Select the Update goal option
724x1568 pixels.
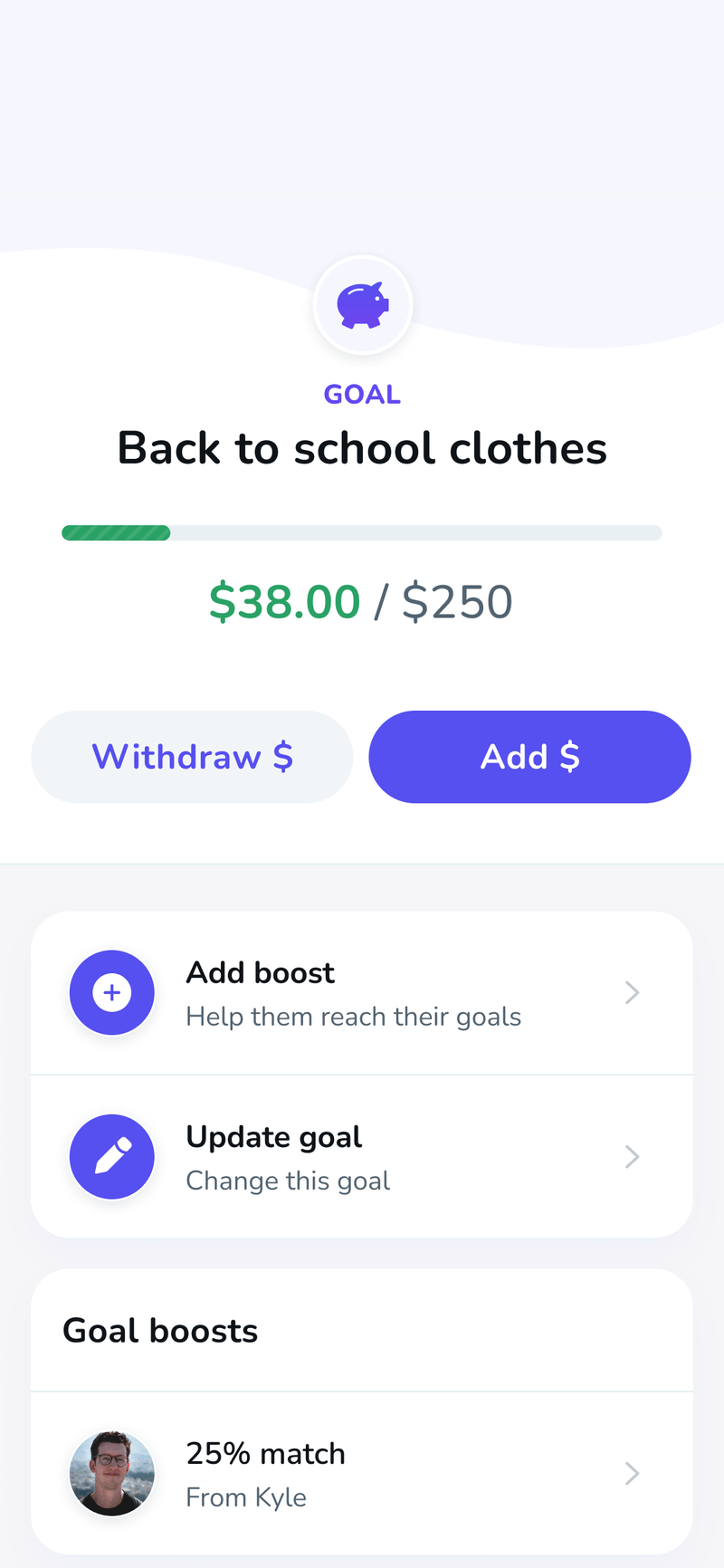(x=362, y=1156)
